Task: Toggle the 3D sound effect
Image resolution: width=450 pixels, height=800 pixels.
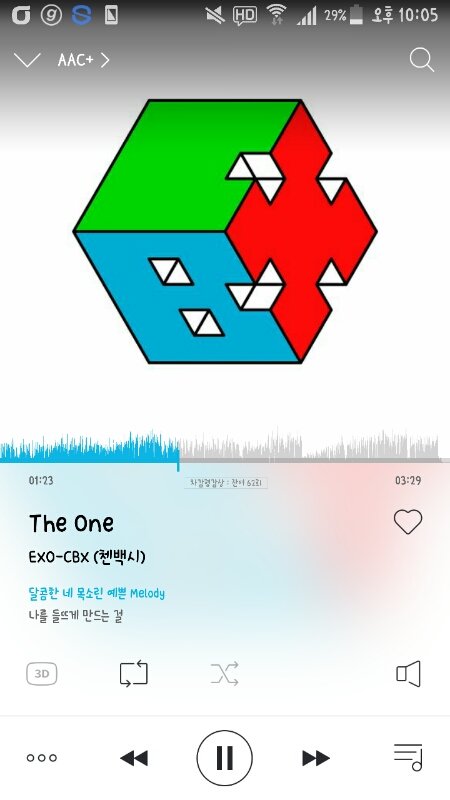Action: tap(42, 674)
